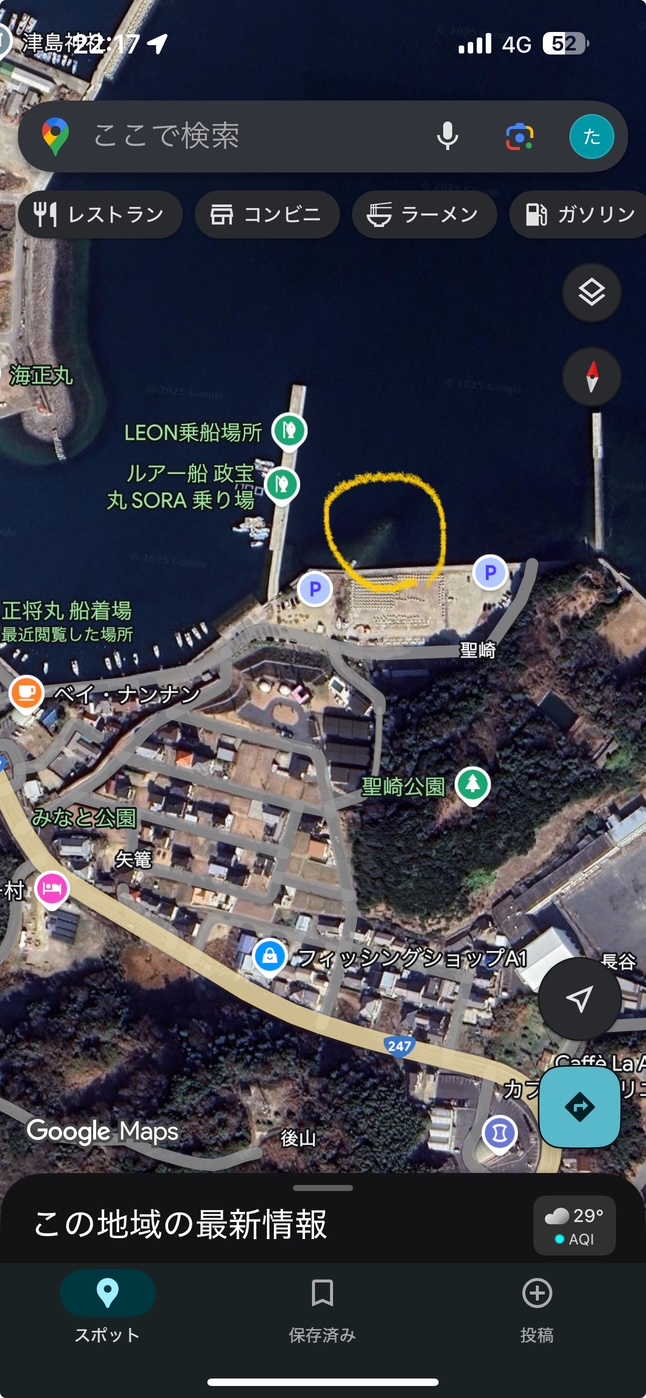Check the 29° weather and AQI widget
This screenshot has width=646, height=1398.
(574, 1226)
